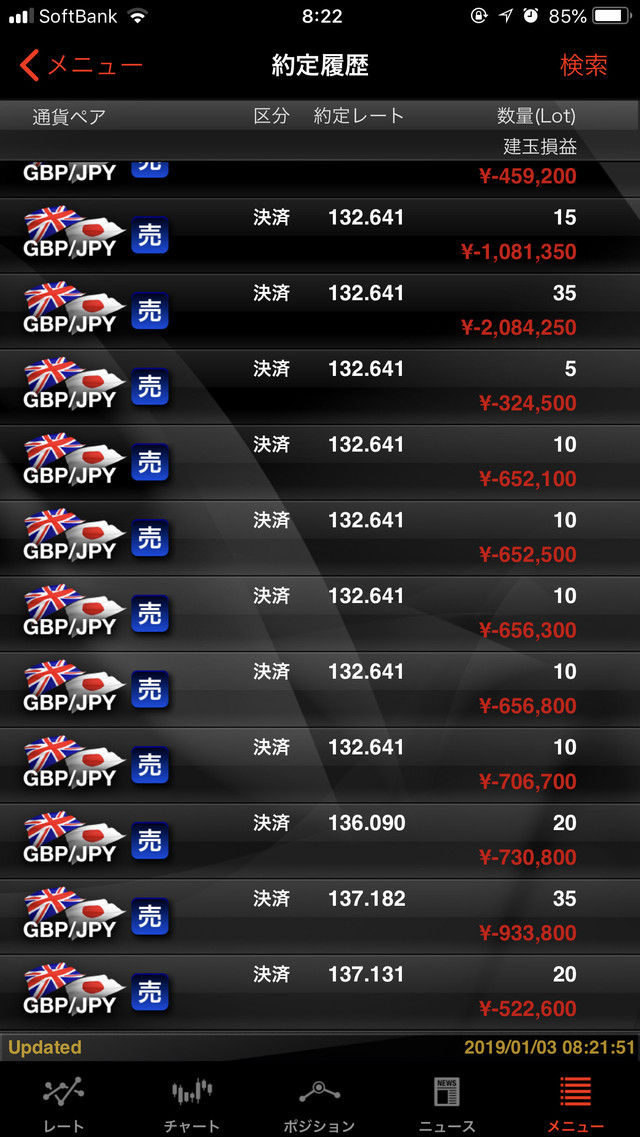This screenshot has width=640, height=1137.
Task: Open trade with loss ¥-652,500
Action: coord(320,539)
